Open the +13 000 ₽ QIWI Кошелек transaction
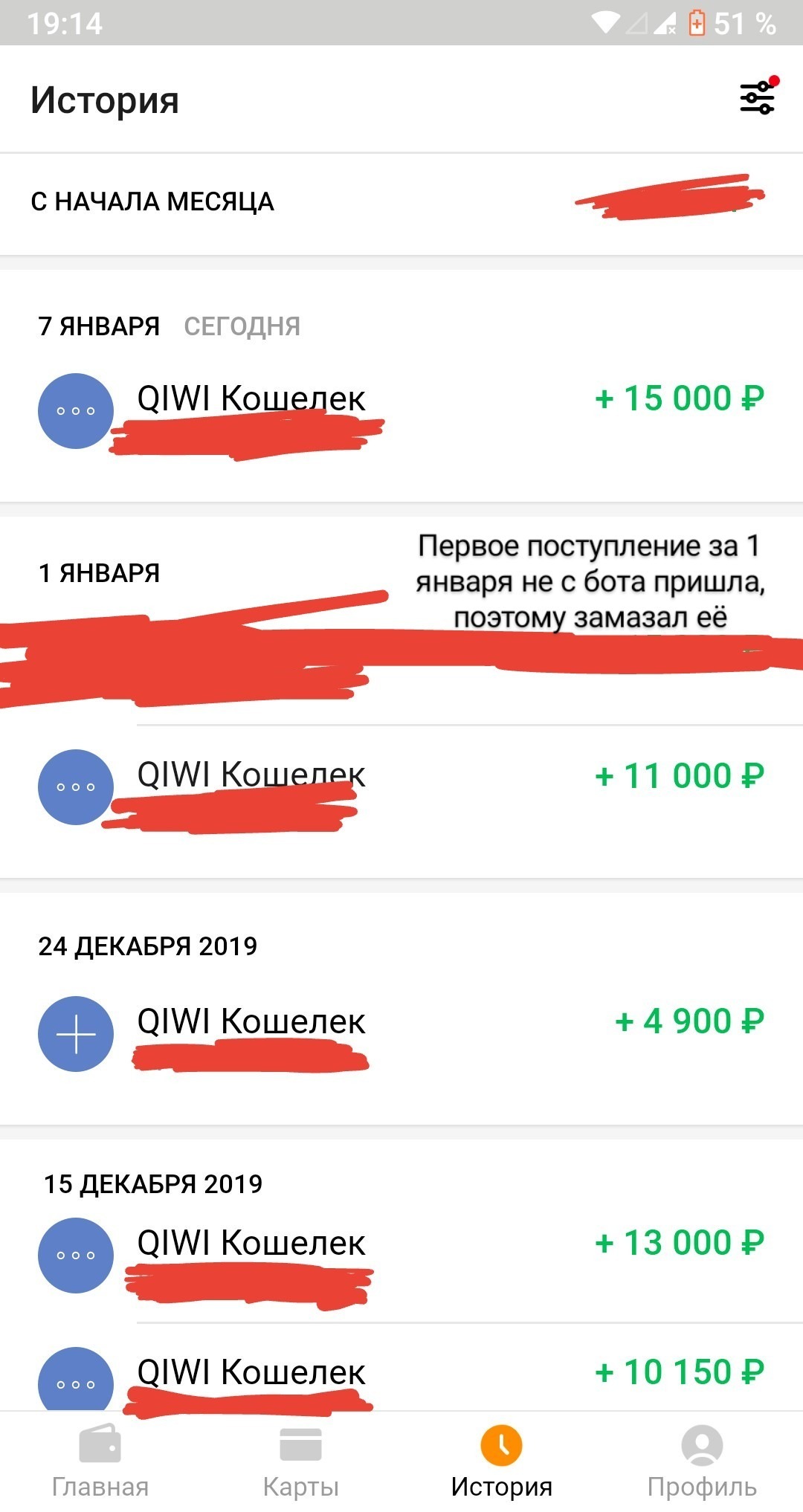 pyautogui.click(x=401, y=1256)
